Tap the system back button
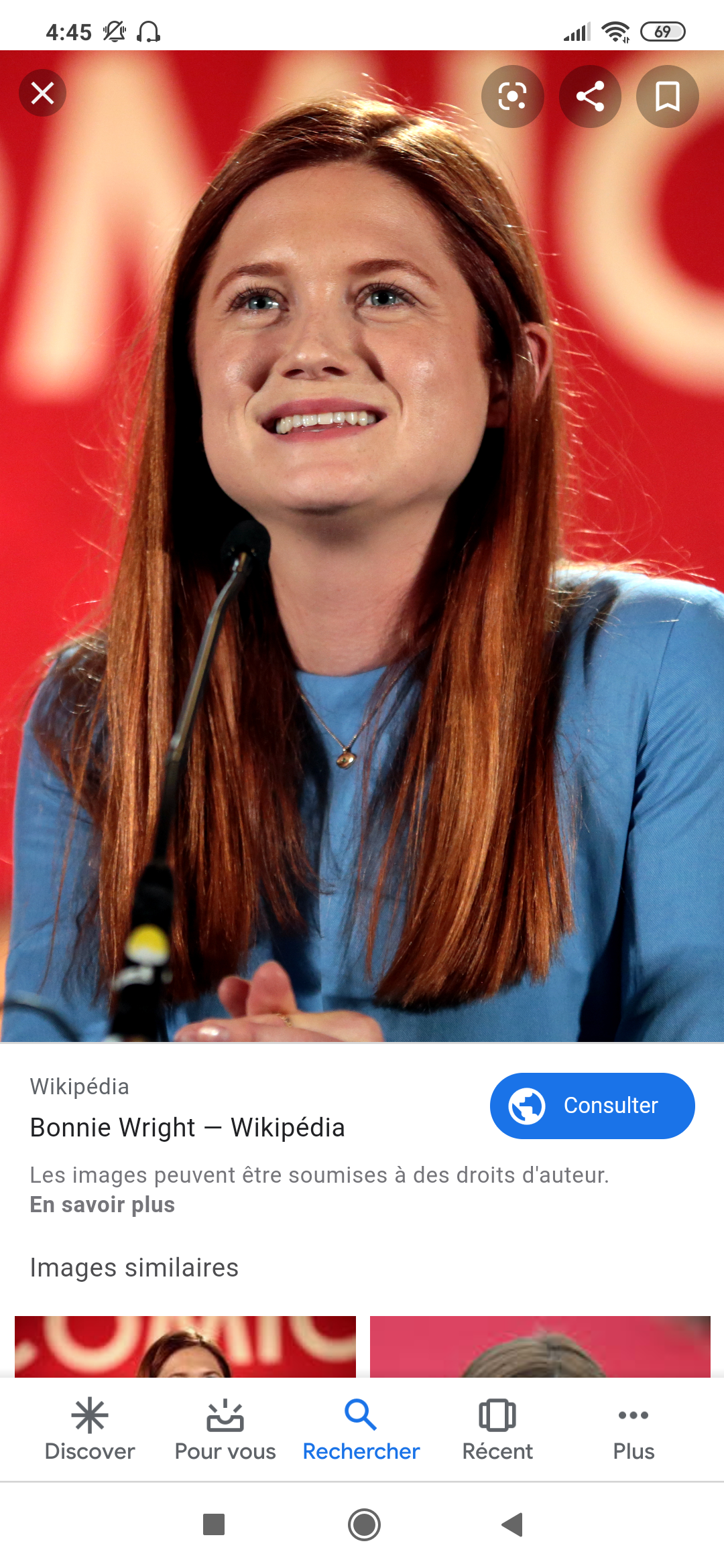 click(x=513, y=1524)
